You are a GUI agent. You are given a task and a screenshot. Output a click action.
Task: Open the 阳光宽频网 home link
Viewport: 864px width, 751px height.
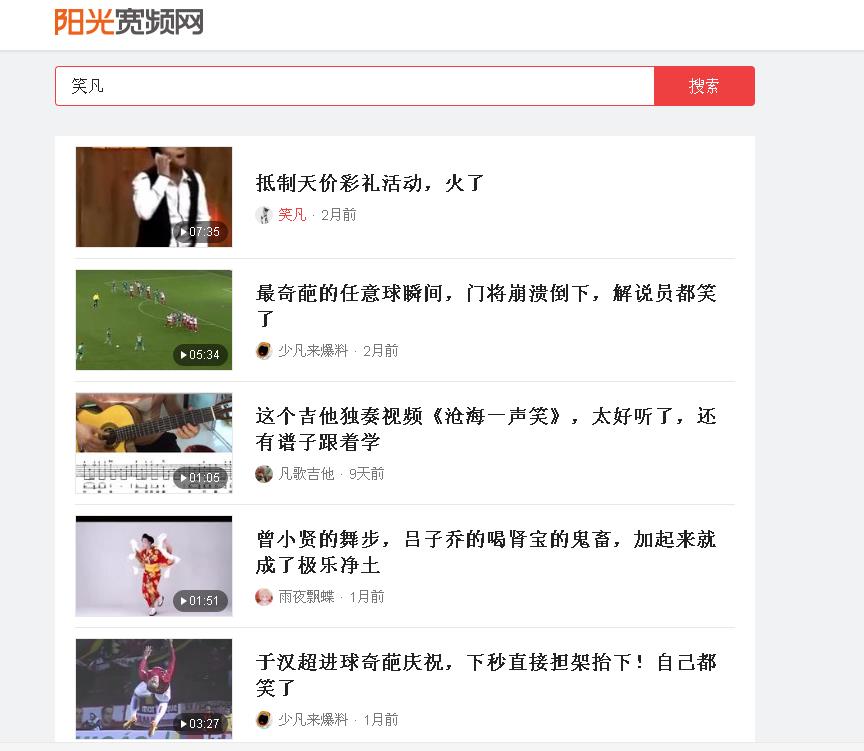[x=129, y=20]
